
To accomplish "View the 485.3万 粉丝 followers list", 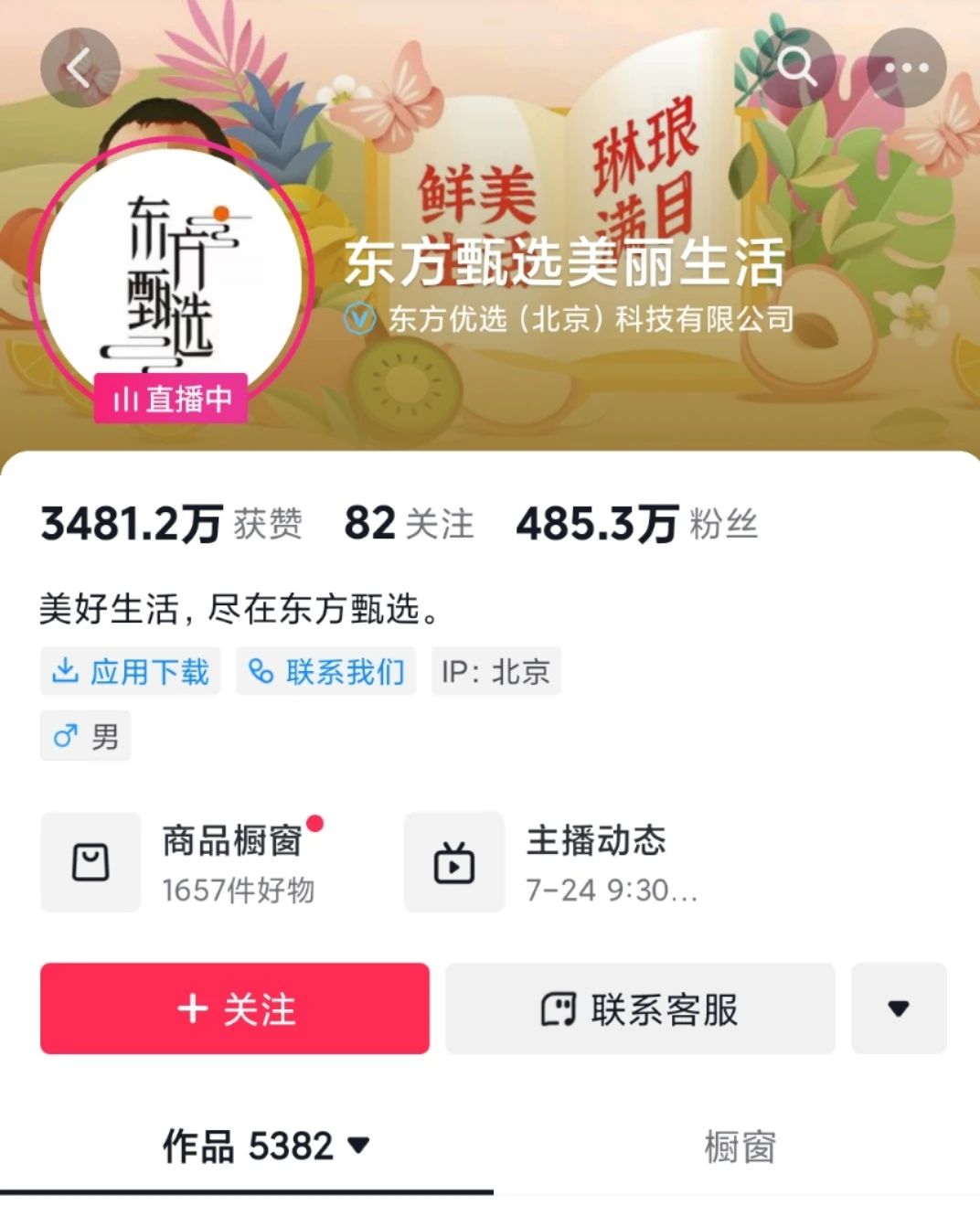I will click(637, 524).
